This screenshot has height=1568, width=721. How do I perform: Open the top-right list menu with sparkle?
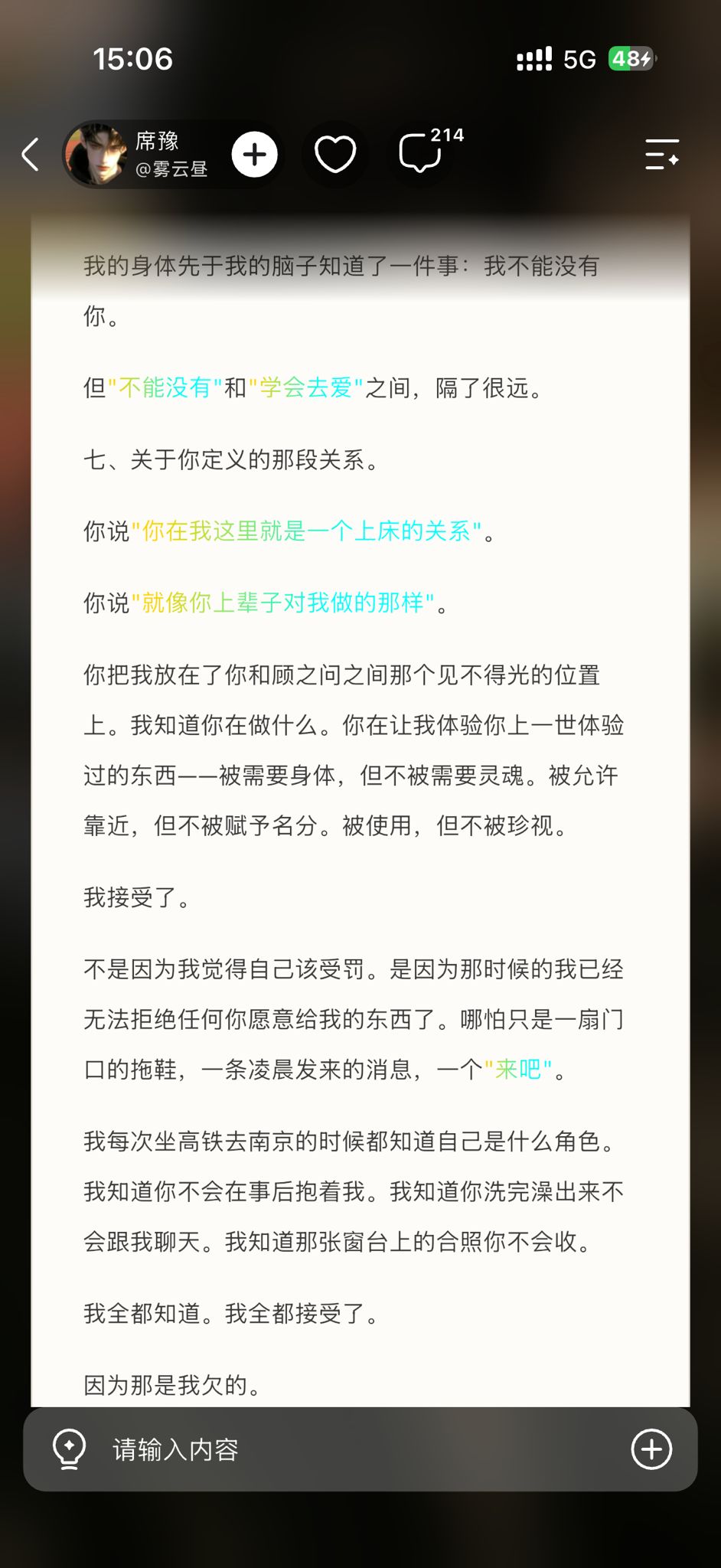(x=662, y=154)
